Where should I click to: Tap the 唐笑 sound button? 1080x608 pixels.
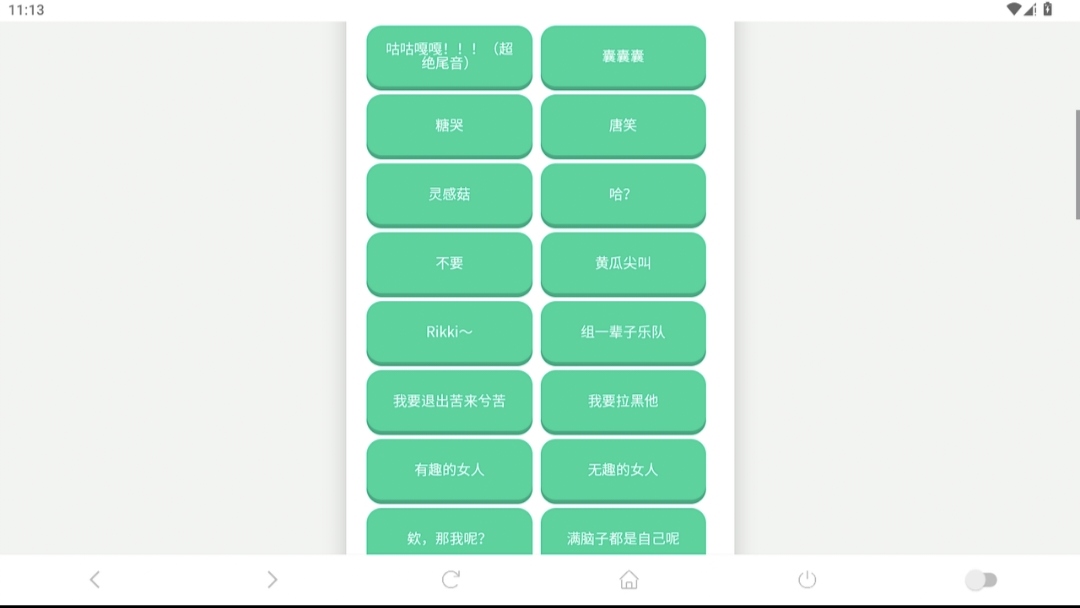click(623, 125)
